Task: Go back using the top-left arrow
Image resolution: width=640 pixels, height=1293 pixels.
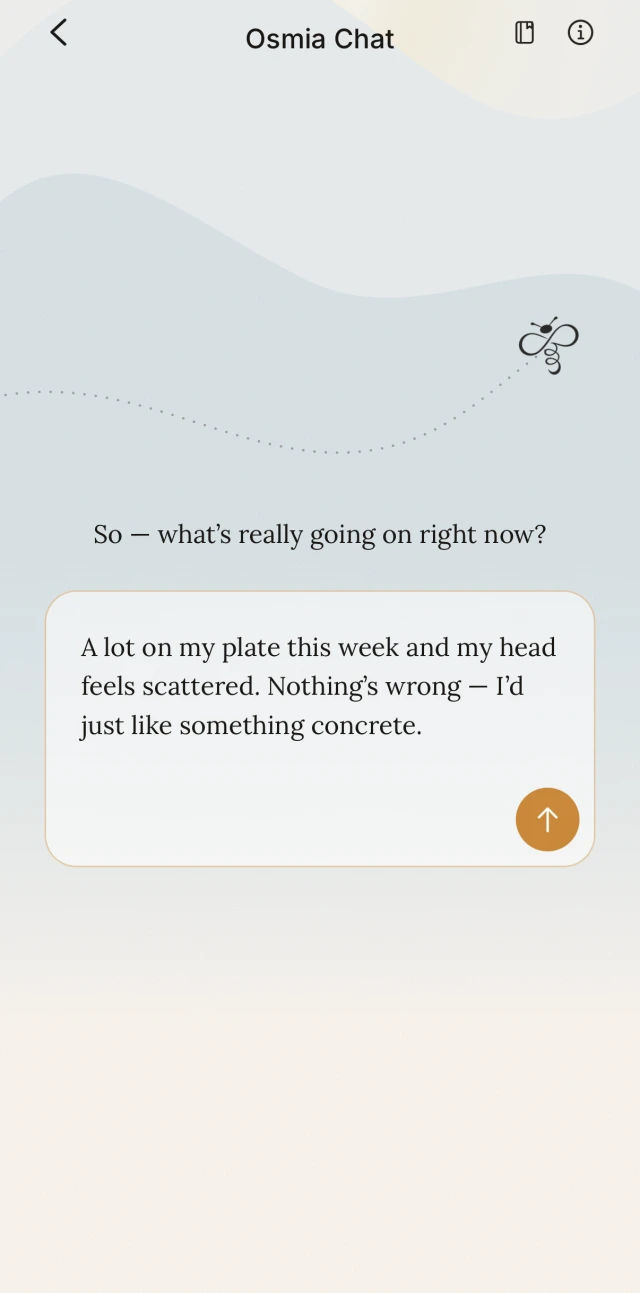Action: coord(59,33)
